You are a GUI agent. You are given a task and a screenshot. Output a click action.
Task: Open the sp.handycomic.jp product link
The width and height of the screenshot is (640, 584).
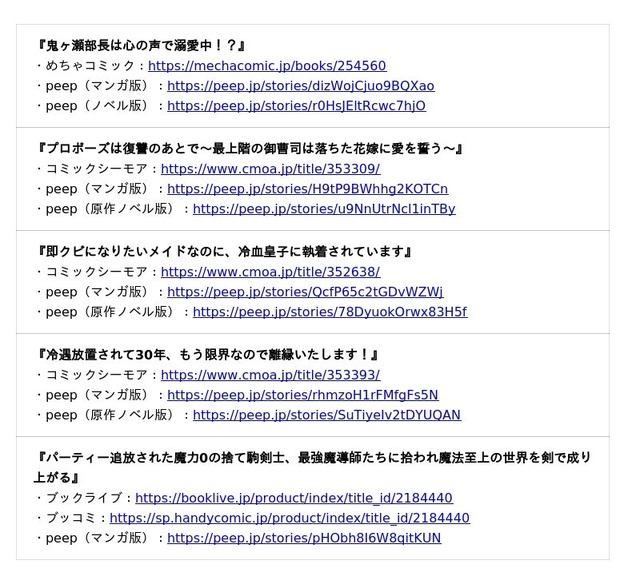(x=289, y=518)
